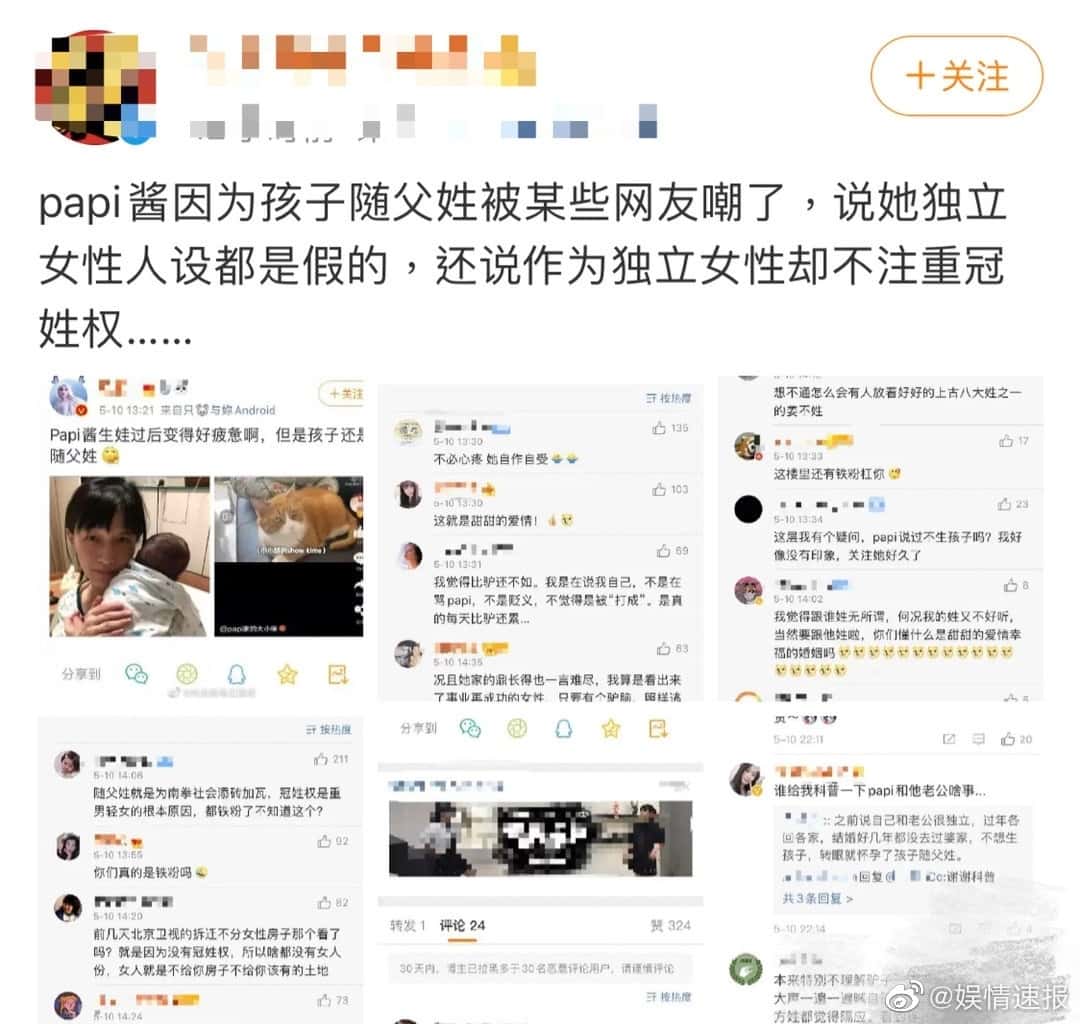Open sixth image with 娱情速报 watermark
This screenshot has height=1024, width=1080.
[879, 868]
